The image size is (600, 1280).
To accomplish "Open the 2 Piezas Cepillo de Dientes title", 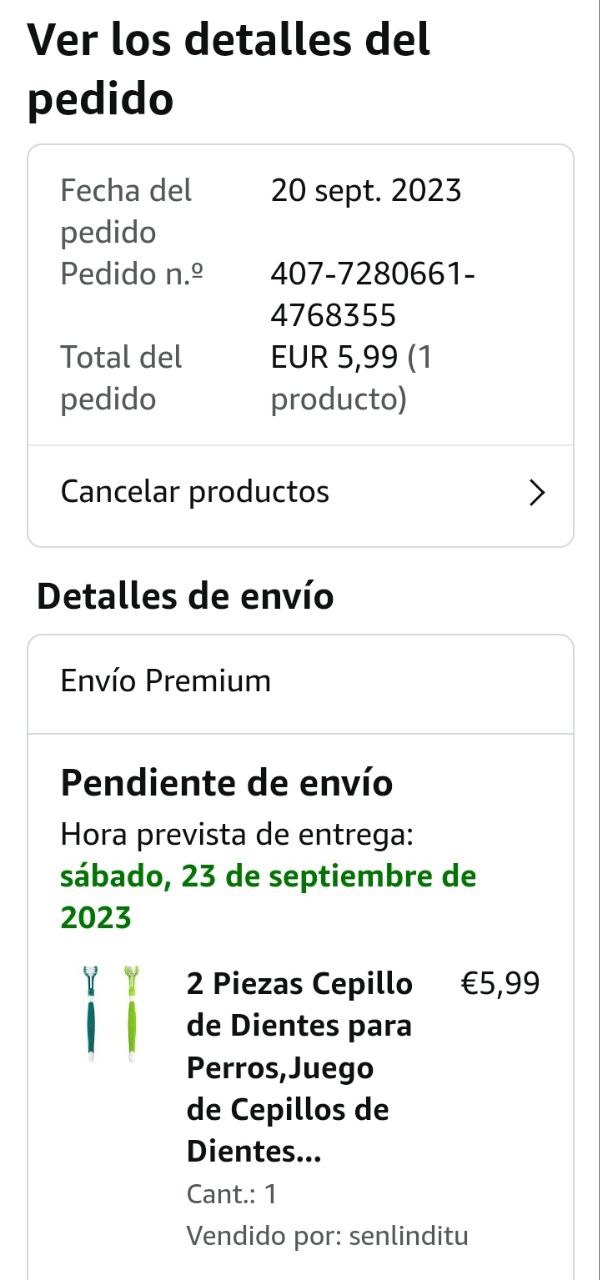I will (300, 1067).
